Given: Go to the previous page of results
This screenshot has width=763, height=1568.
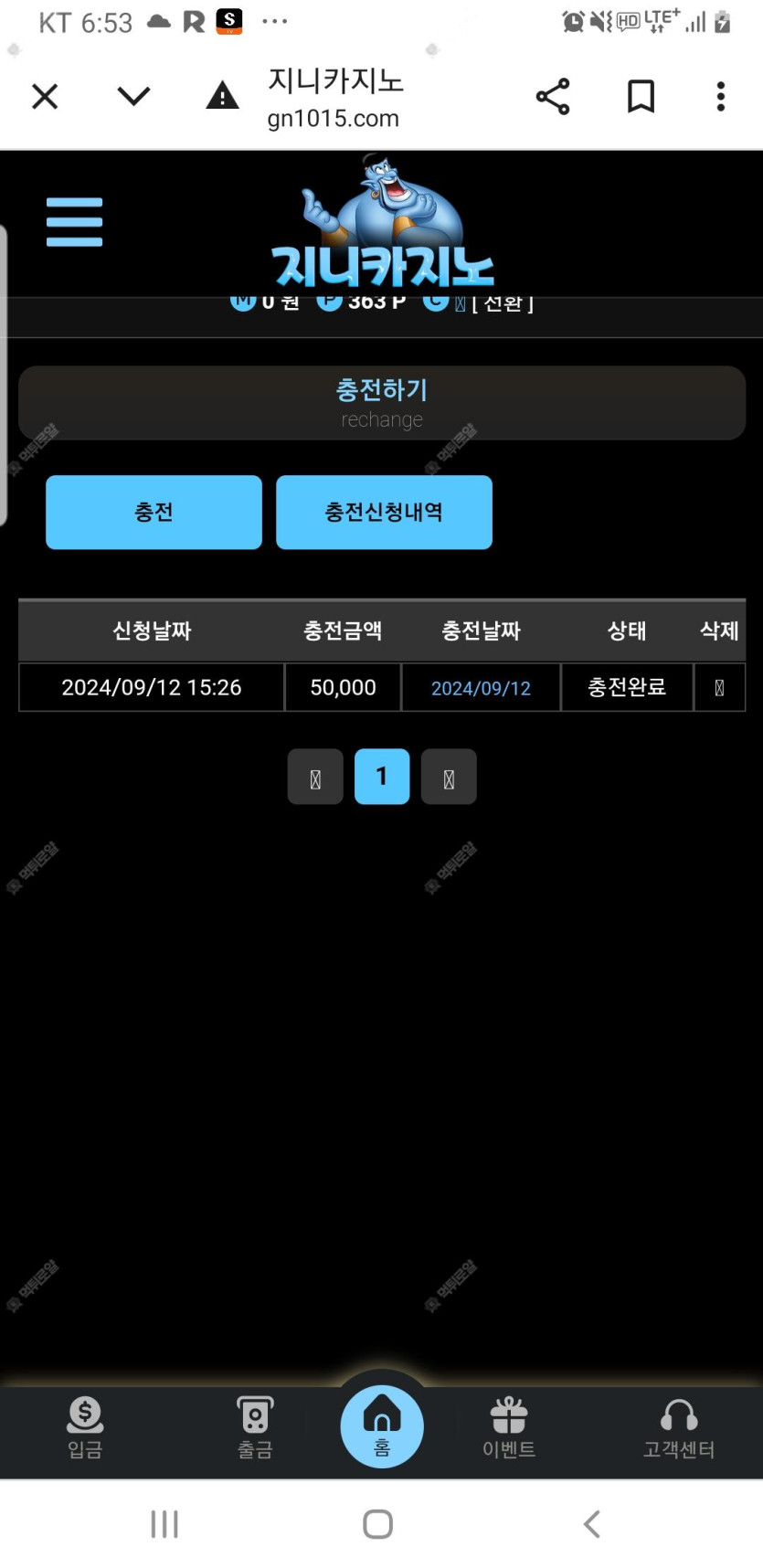Looking at the screenshot, I should pyautogui.click(x=315, y=777).
